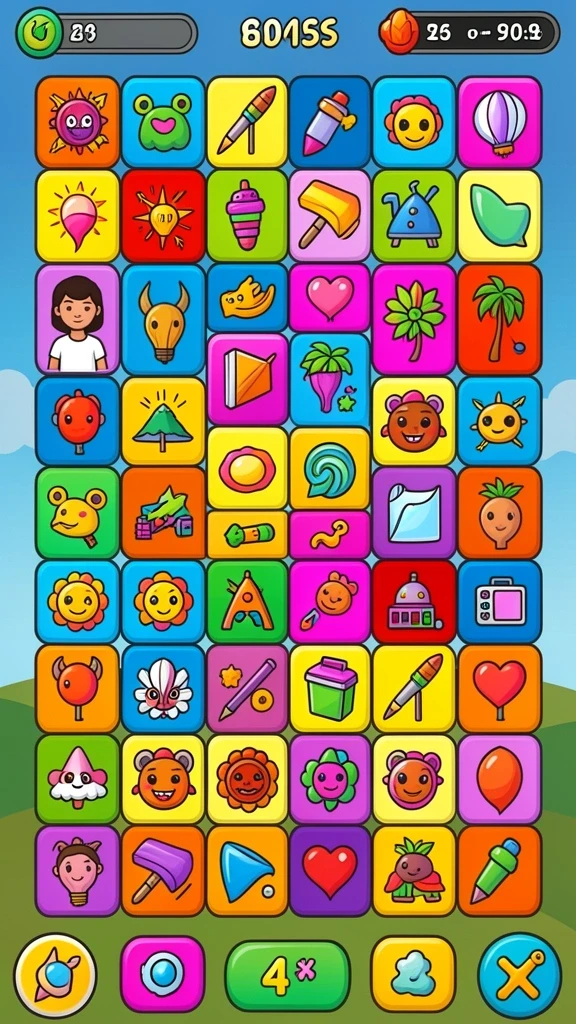Choose the orange book tile
Image resolution: width=576 pixels, height=1024 pixels.
(x=248, y=379)
